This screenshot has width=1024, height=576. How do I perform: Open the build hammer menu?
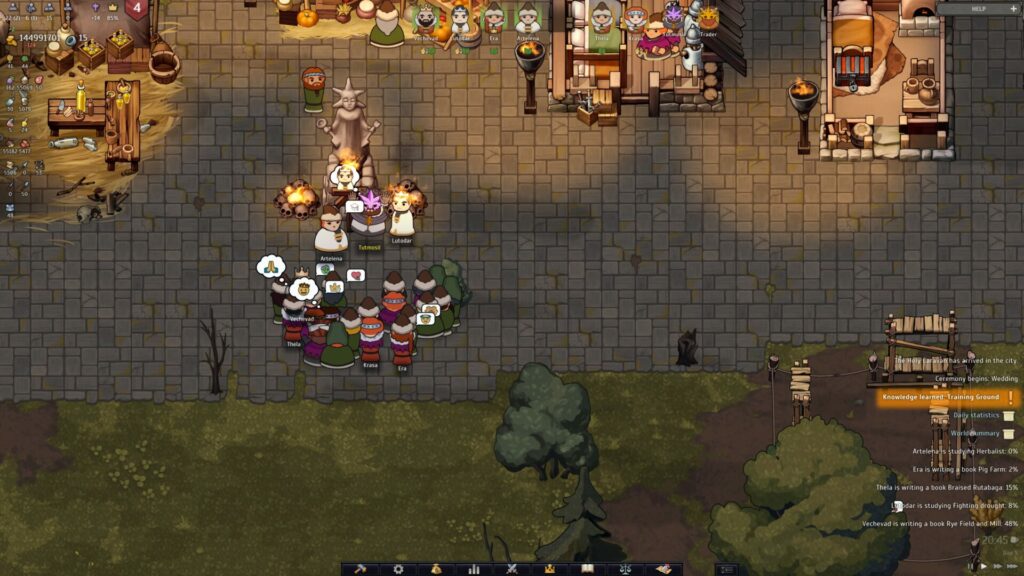359,569
